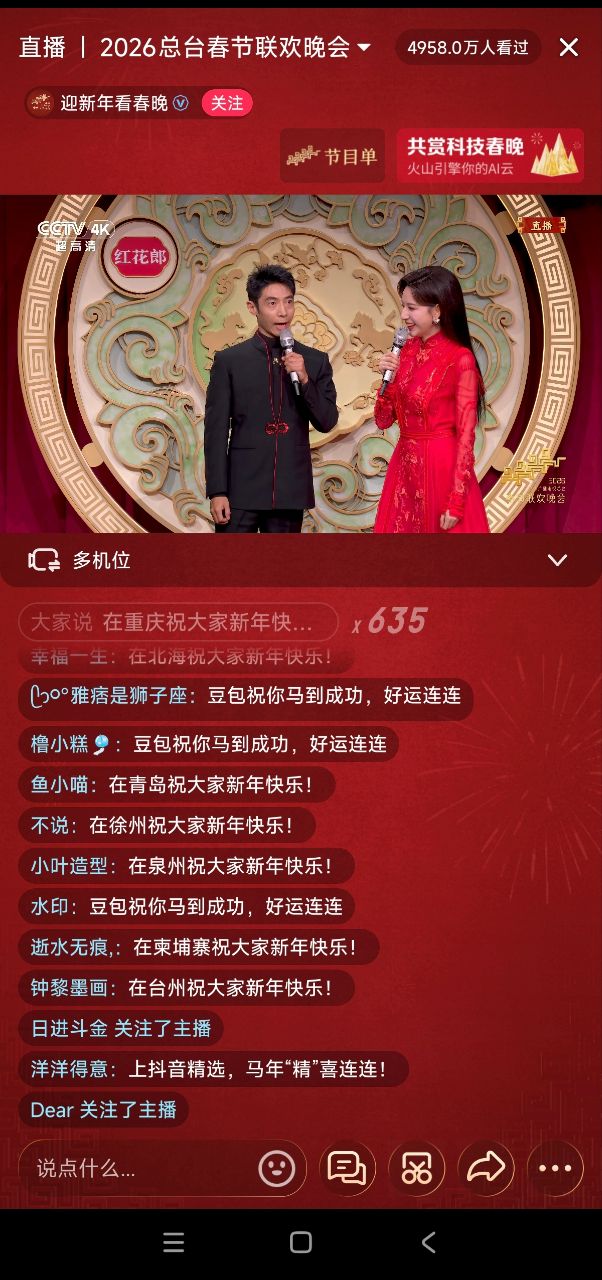Open the comments chat icon
This screenshot has height=1280, width=602.
(x=347, y=1168)
